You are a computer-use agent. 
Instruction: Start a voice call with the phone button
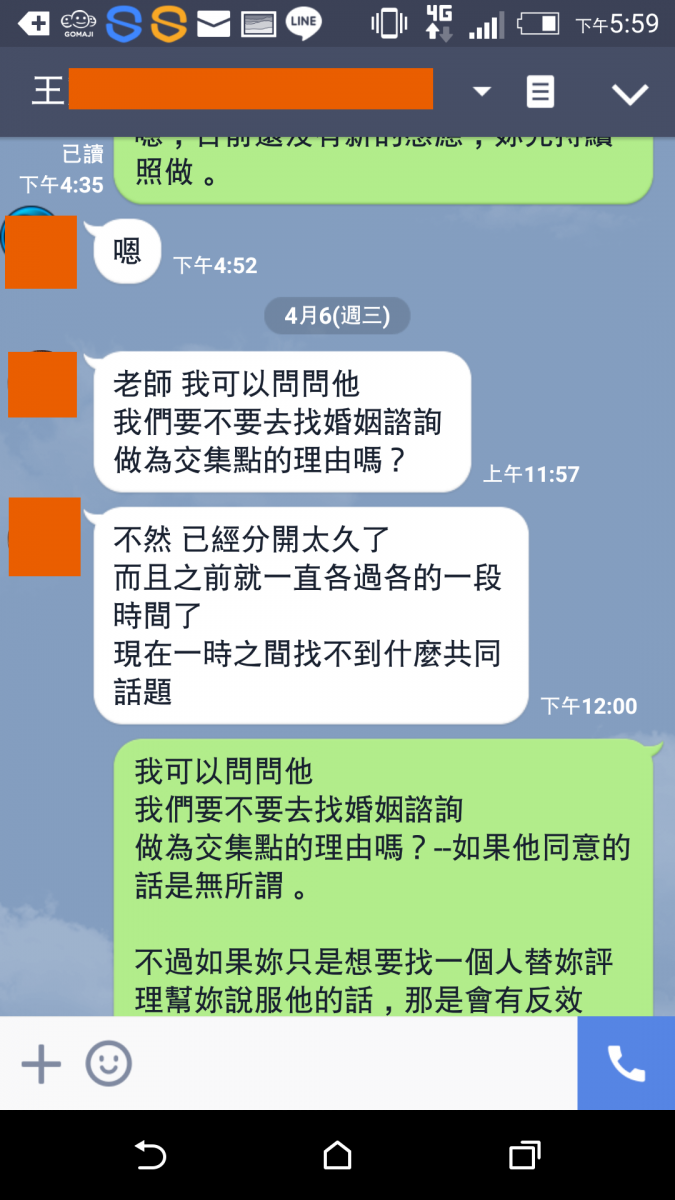(x=626, y=1063)
